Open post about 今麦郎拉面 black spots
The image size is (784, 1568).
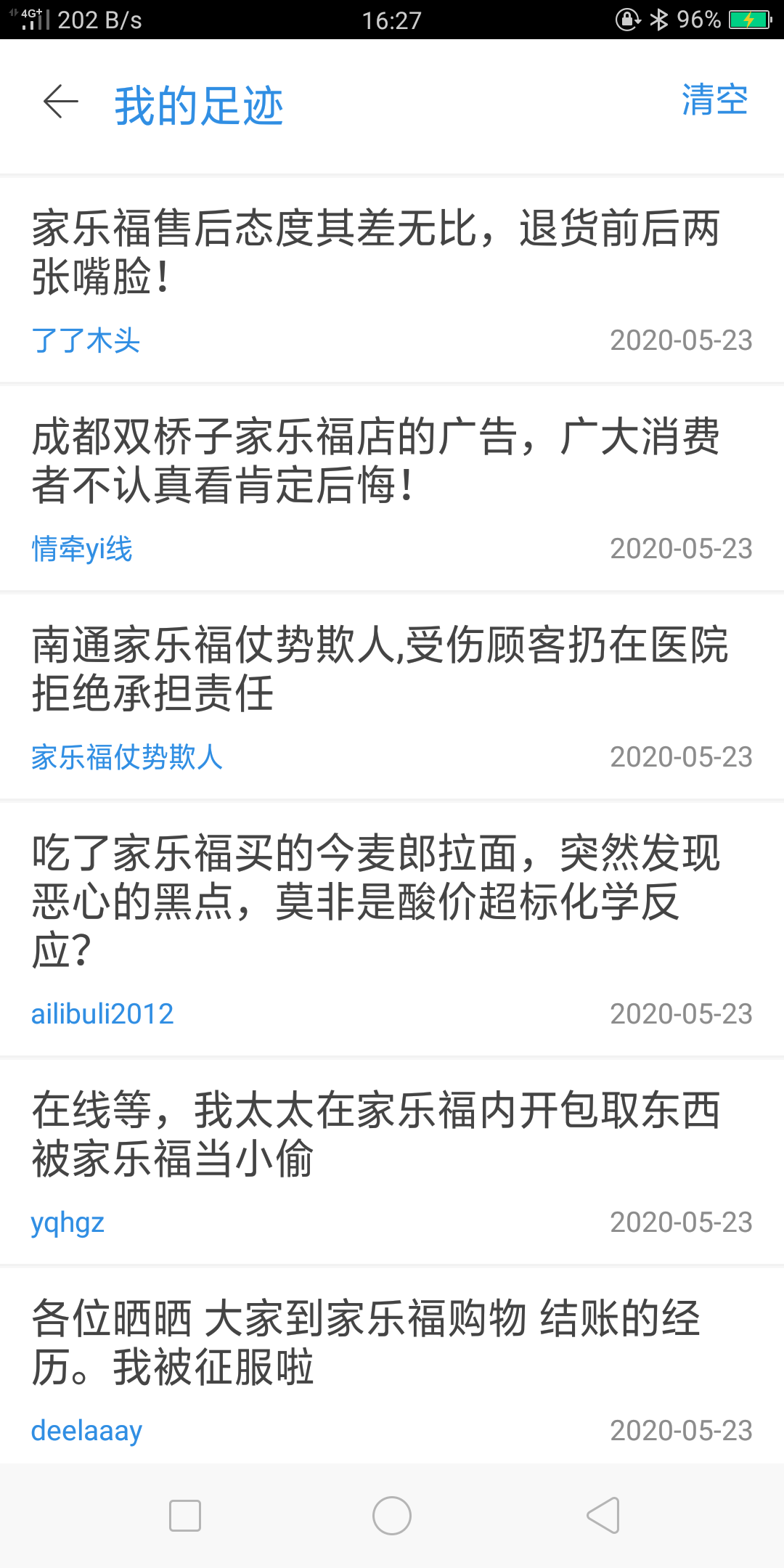tap(376, 901)
